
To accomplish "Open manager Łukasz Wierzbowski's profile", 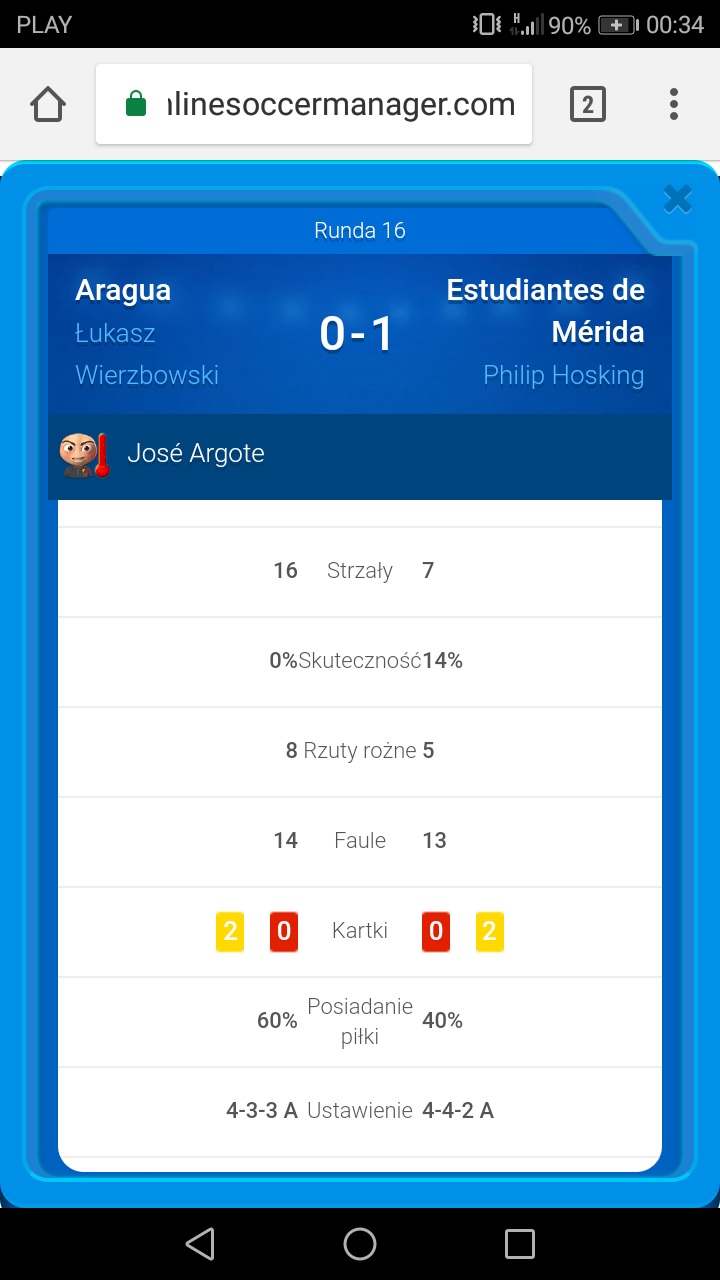I will [x=147, y=354].
